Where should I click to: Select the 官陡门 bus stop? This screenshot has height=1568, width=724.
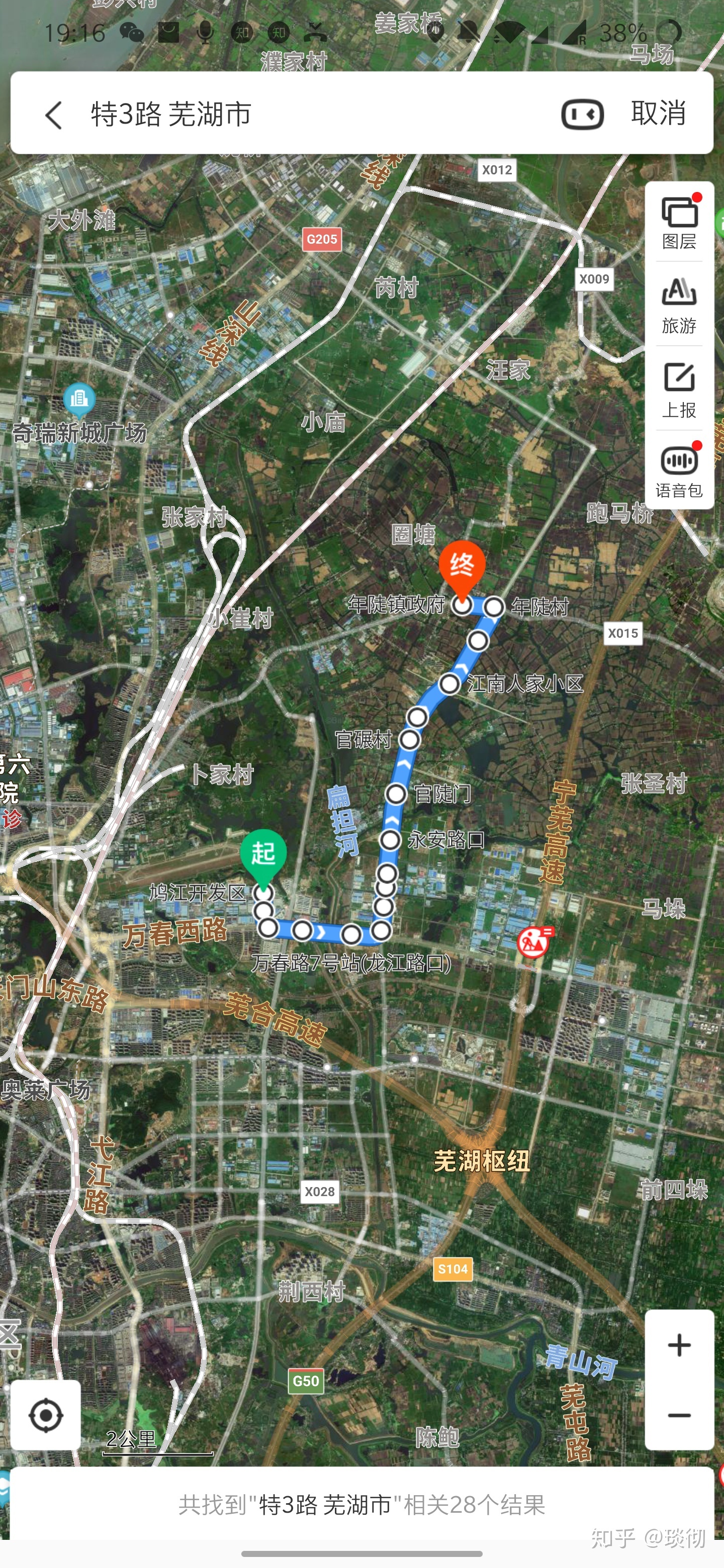(396, 794)
